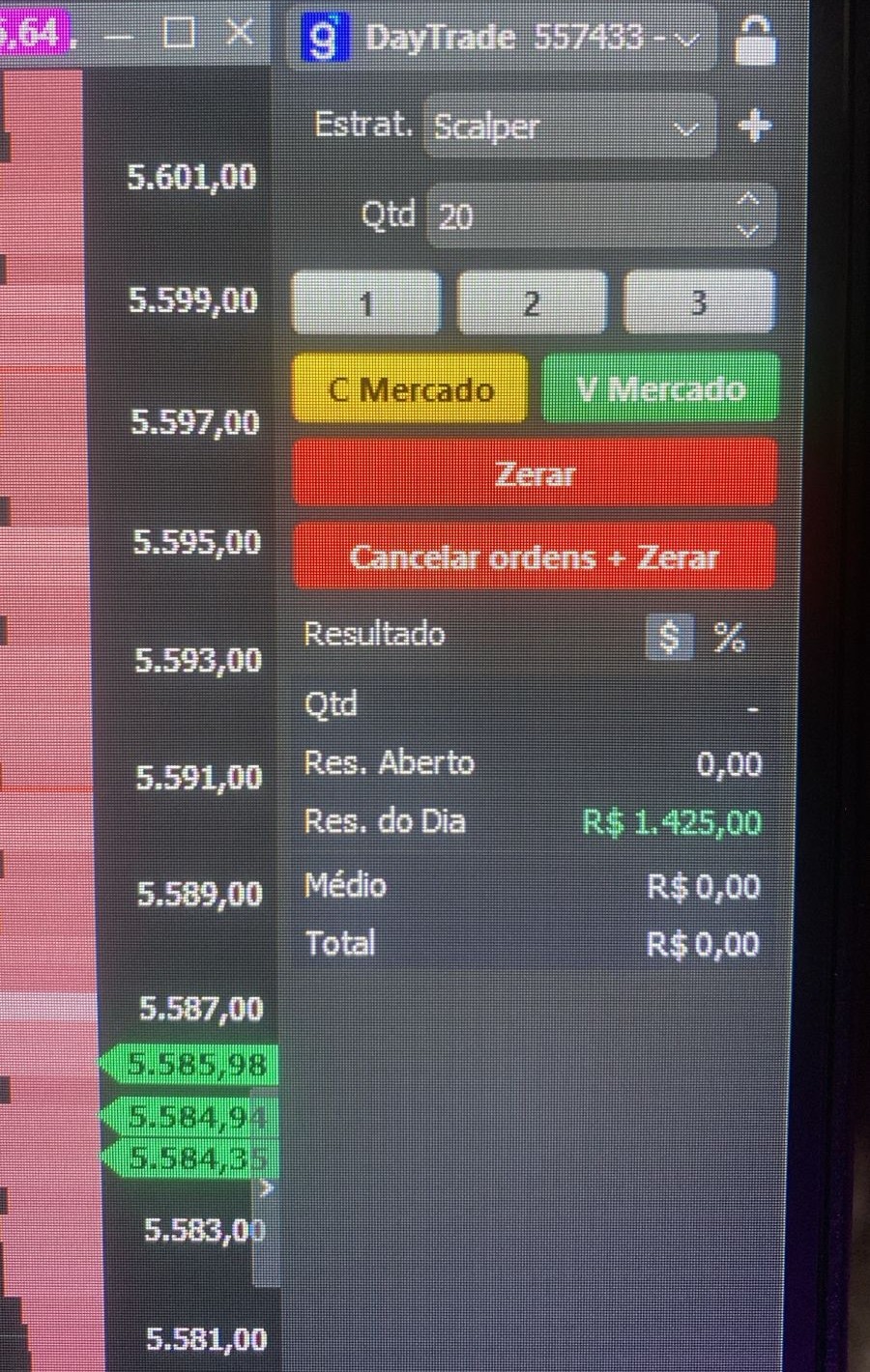Close the position using Zerar
Screen dimensions: 870x1372
pos(535,473)
